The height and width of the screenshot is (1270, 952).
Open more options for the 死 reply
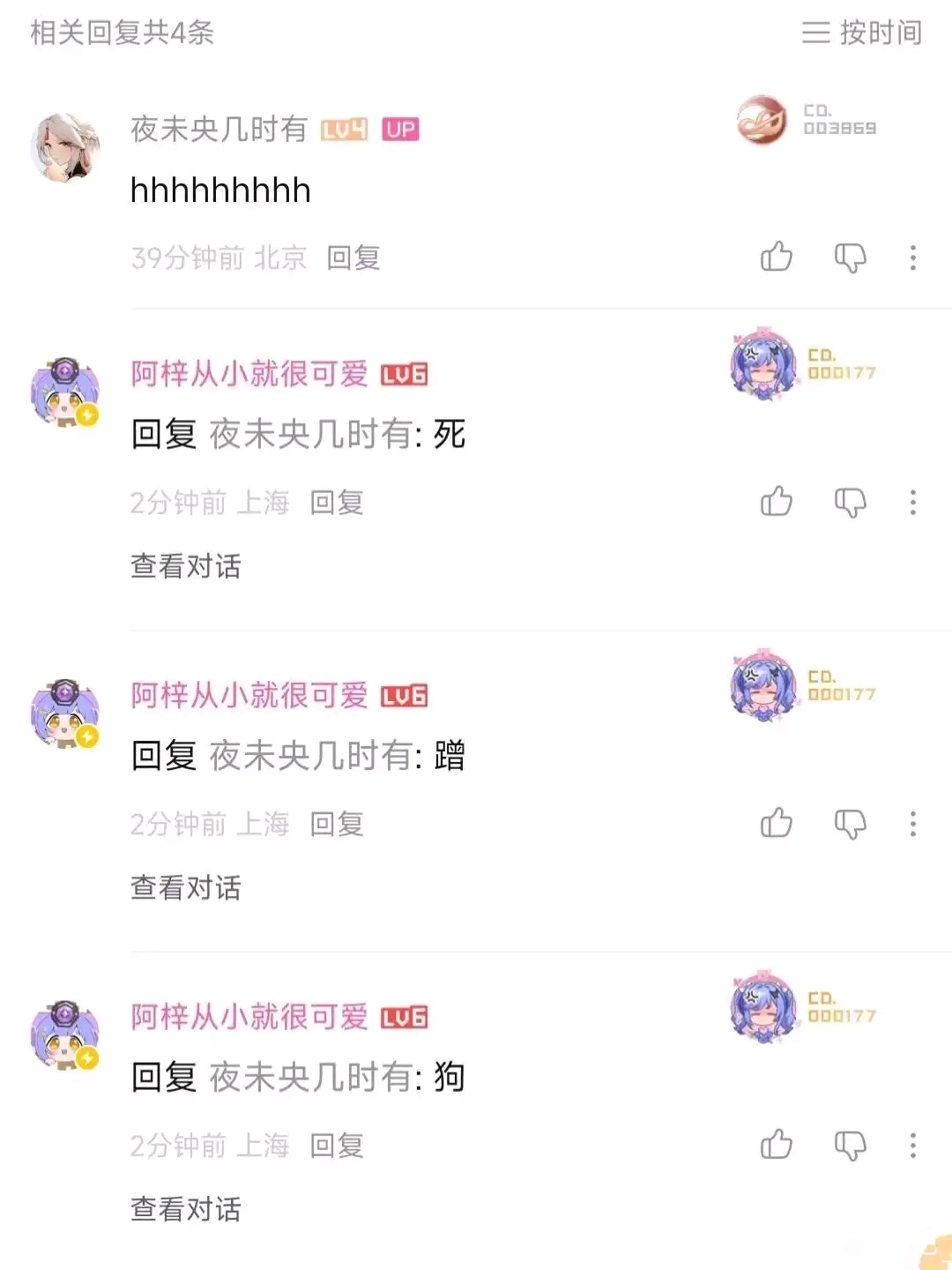[x=913, y=502]
